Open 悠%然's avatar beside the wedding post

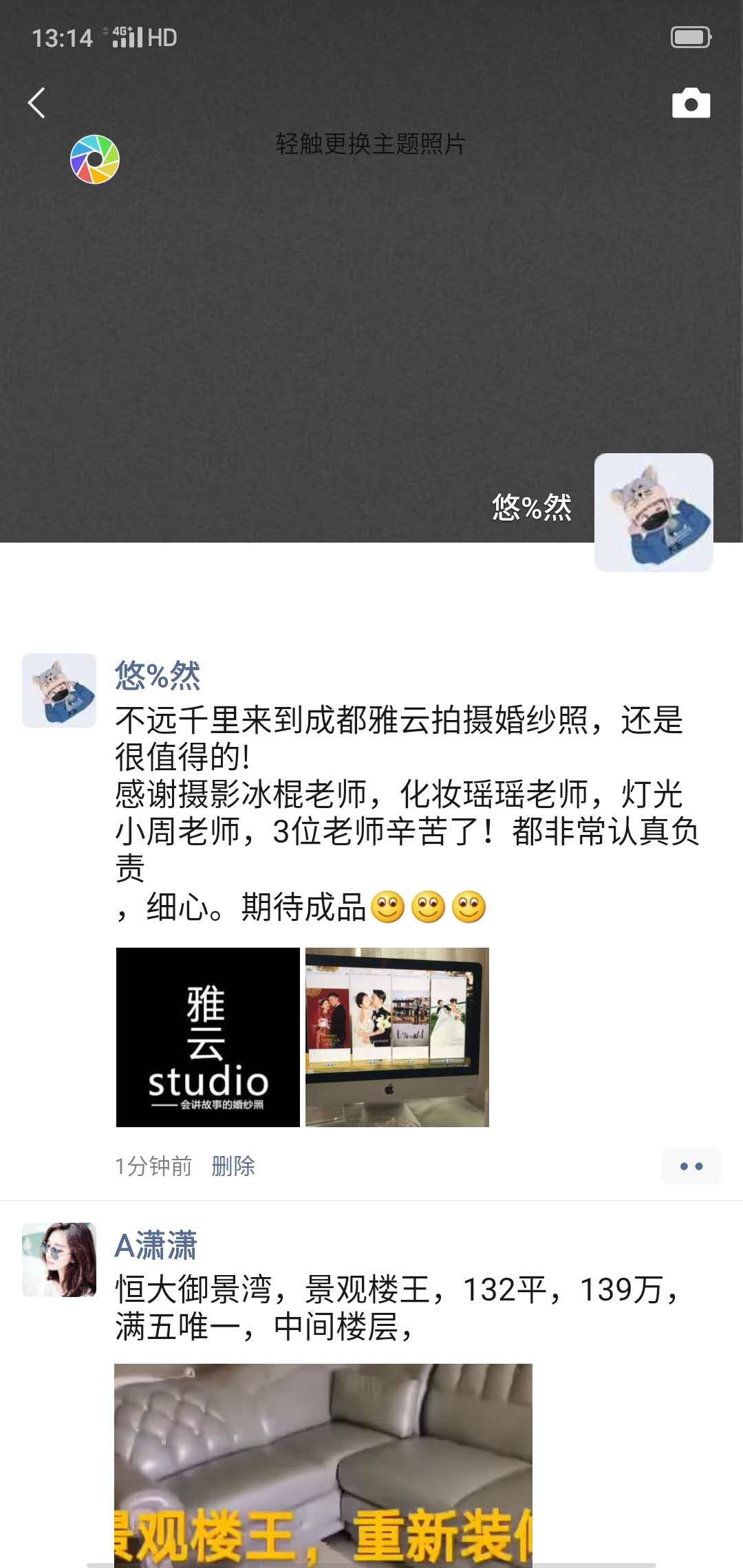pos(59,690)
